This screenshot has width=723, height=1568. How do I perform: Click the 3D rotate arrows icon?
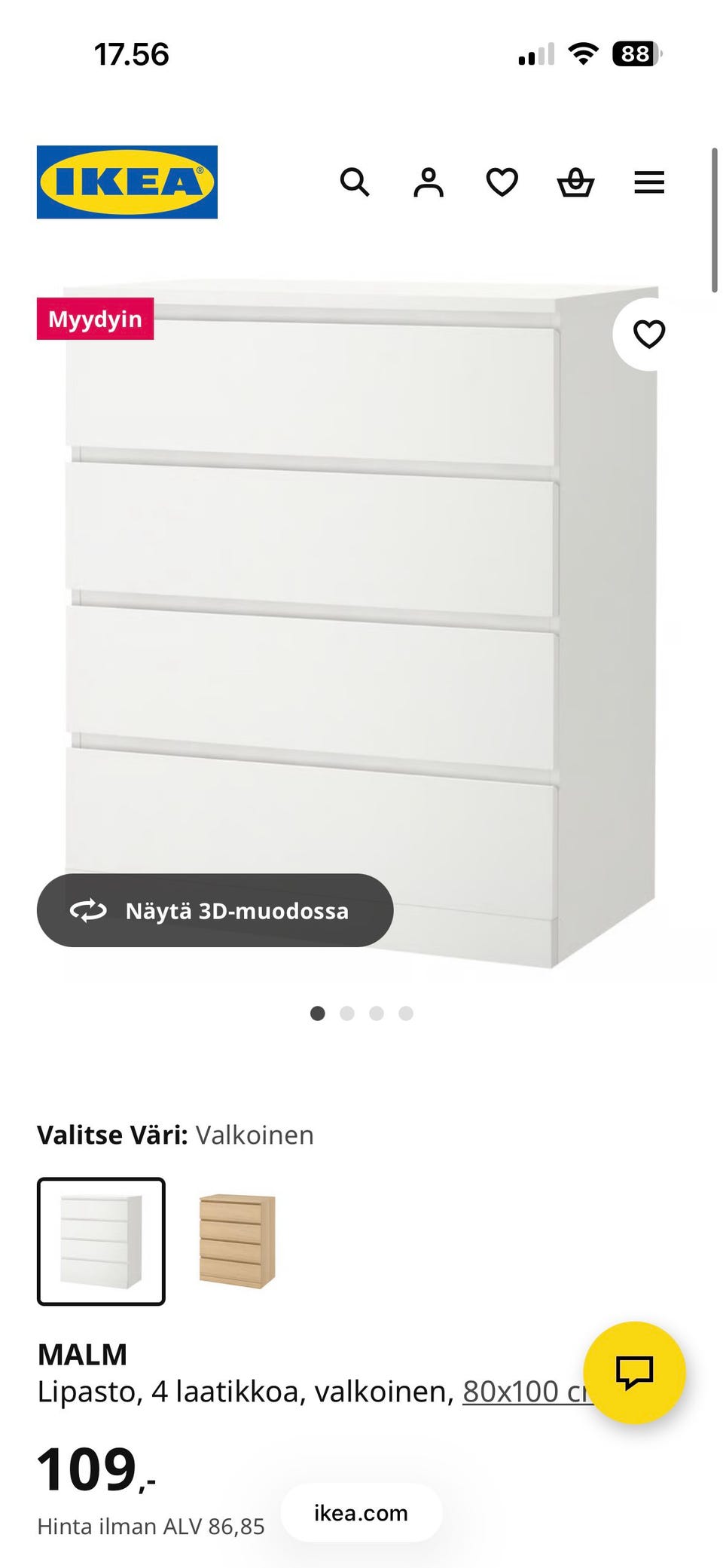[x=88, y=910]
